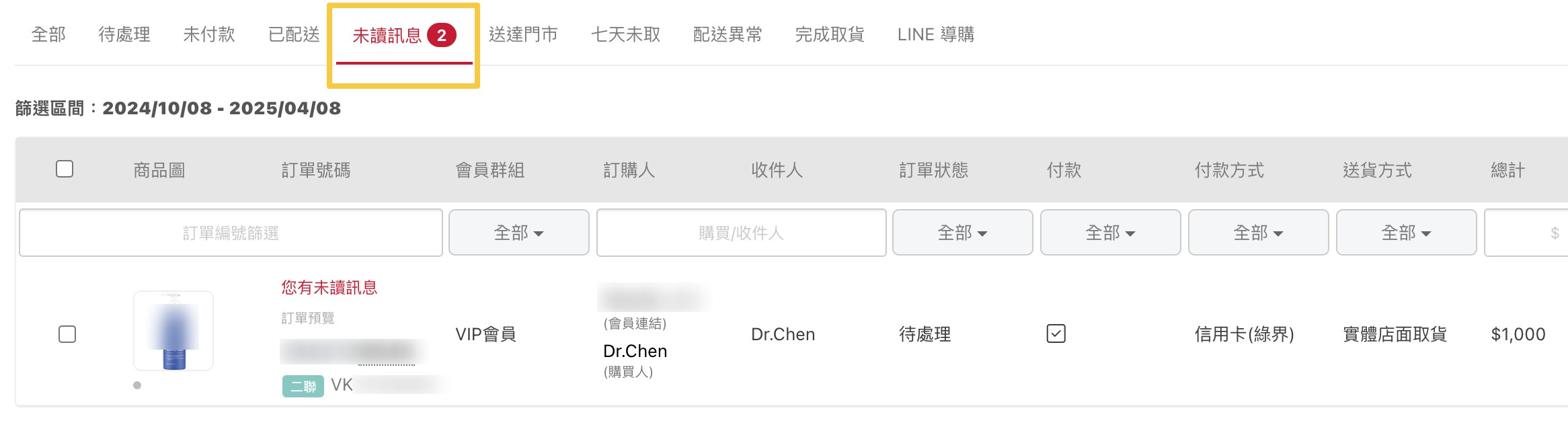Switch to the 全部 tab
This screenshot has height=433, width=1568.
[x=48, y=34]
